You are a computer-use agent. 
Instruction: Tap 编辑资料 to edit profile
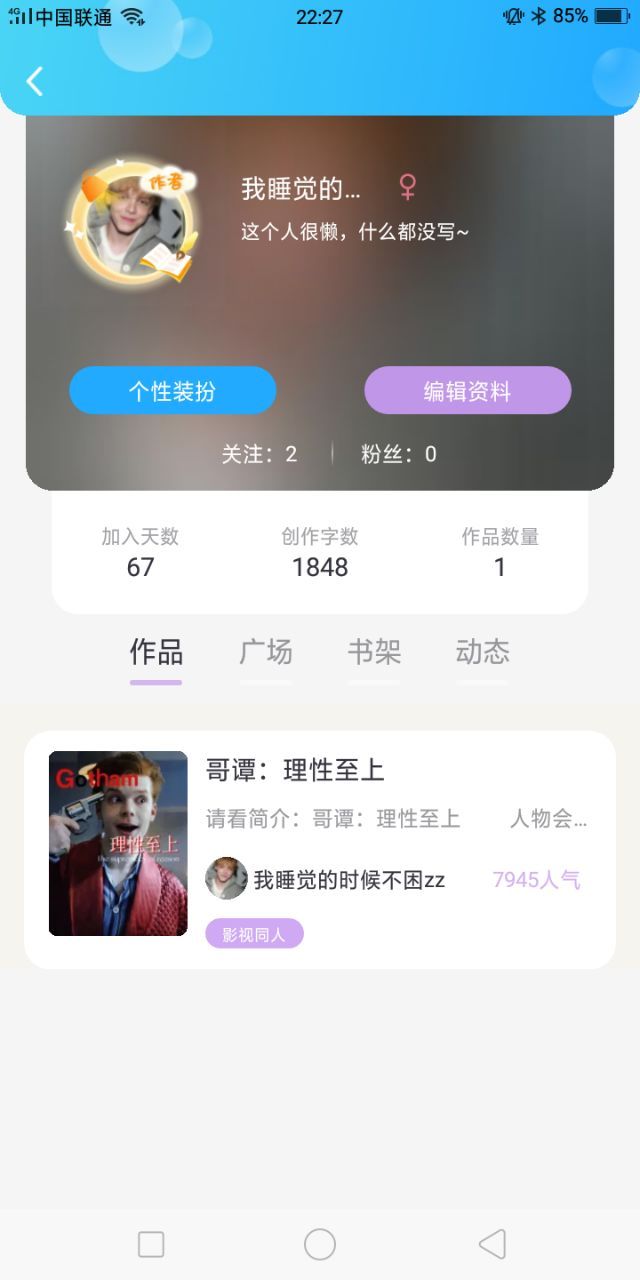coord(467,391)
